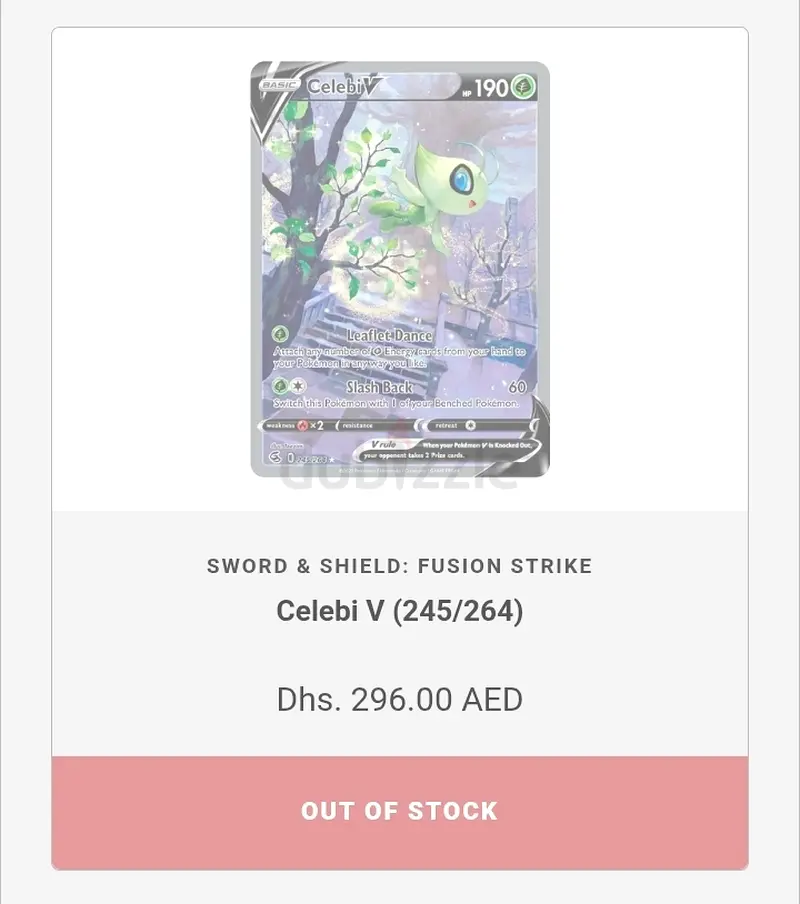Open the Celebi V card image
This screenshot has height=904, width=800.
coord(399,268)
